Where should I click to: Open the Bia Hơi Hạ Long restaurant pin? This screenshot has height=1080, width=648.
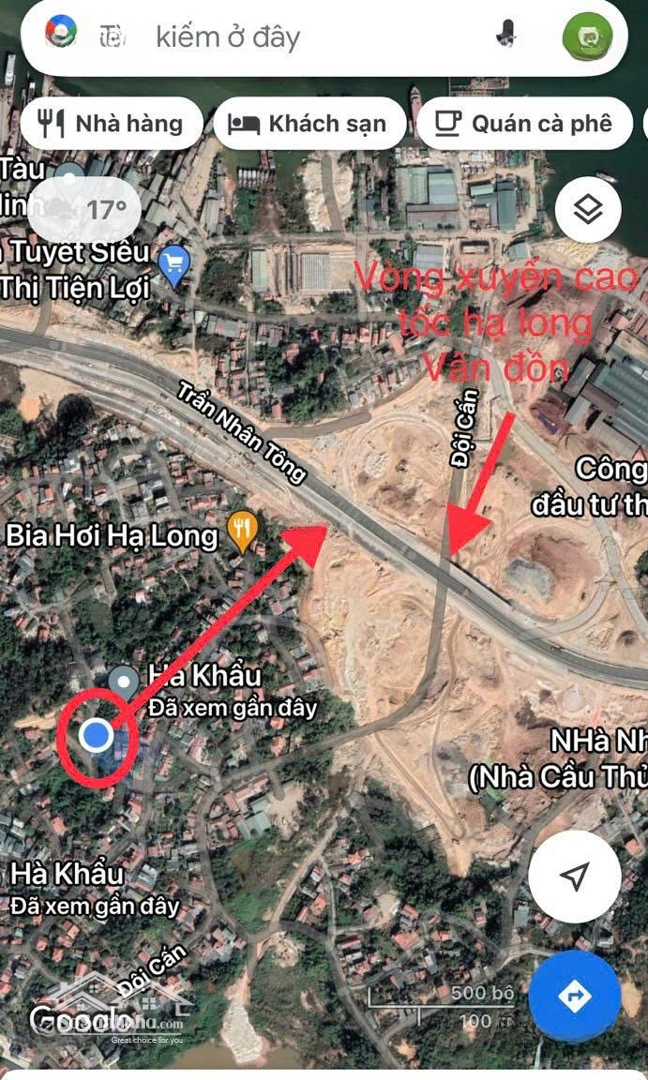[242, 532]
